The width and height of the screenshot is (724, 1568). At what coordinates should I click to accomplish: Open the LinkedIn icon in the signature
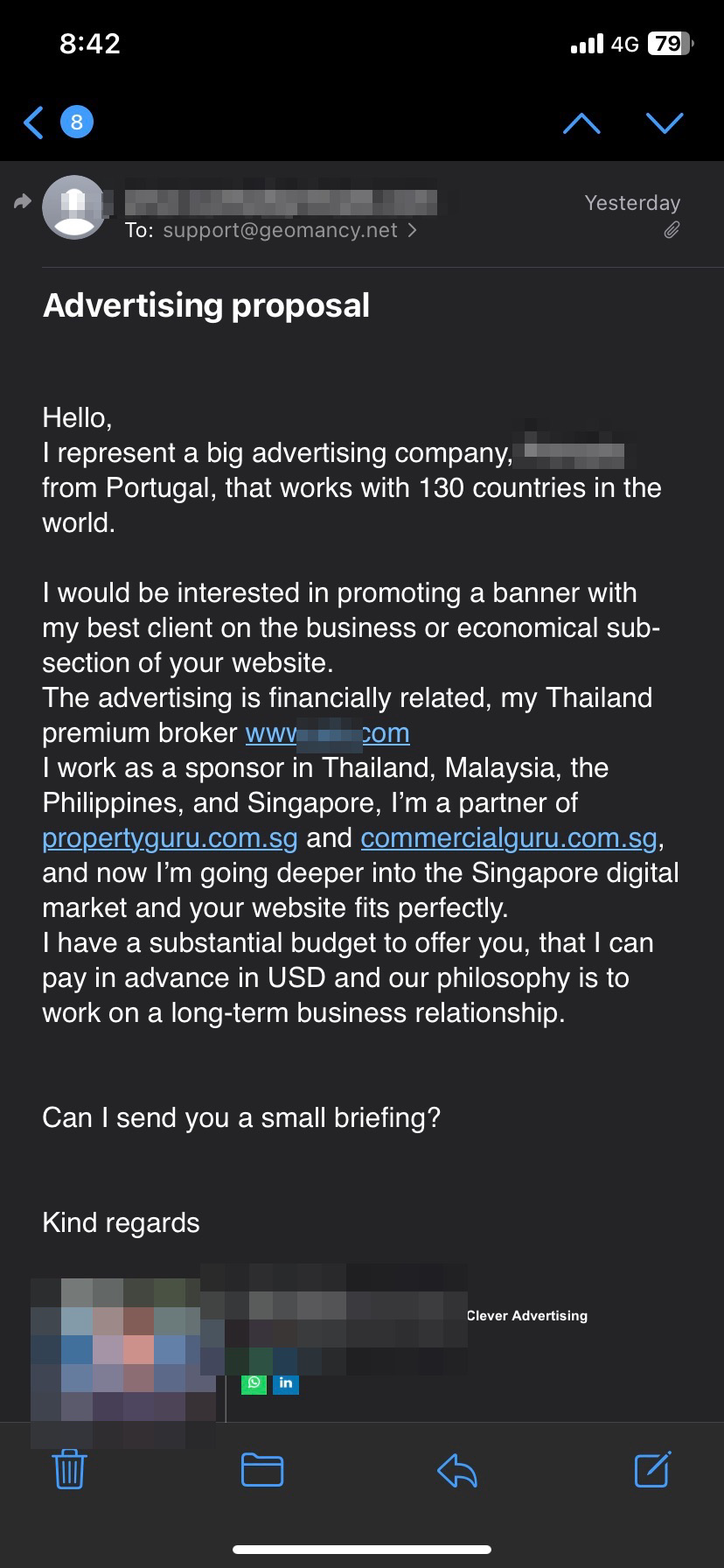286,1383
